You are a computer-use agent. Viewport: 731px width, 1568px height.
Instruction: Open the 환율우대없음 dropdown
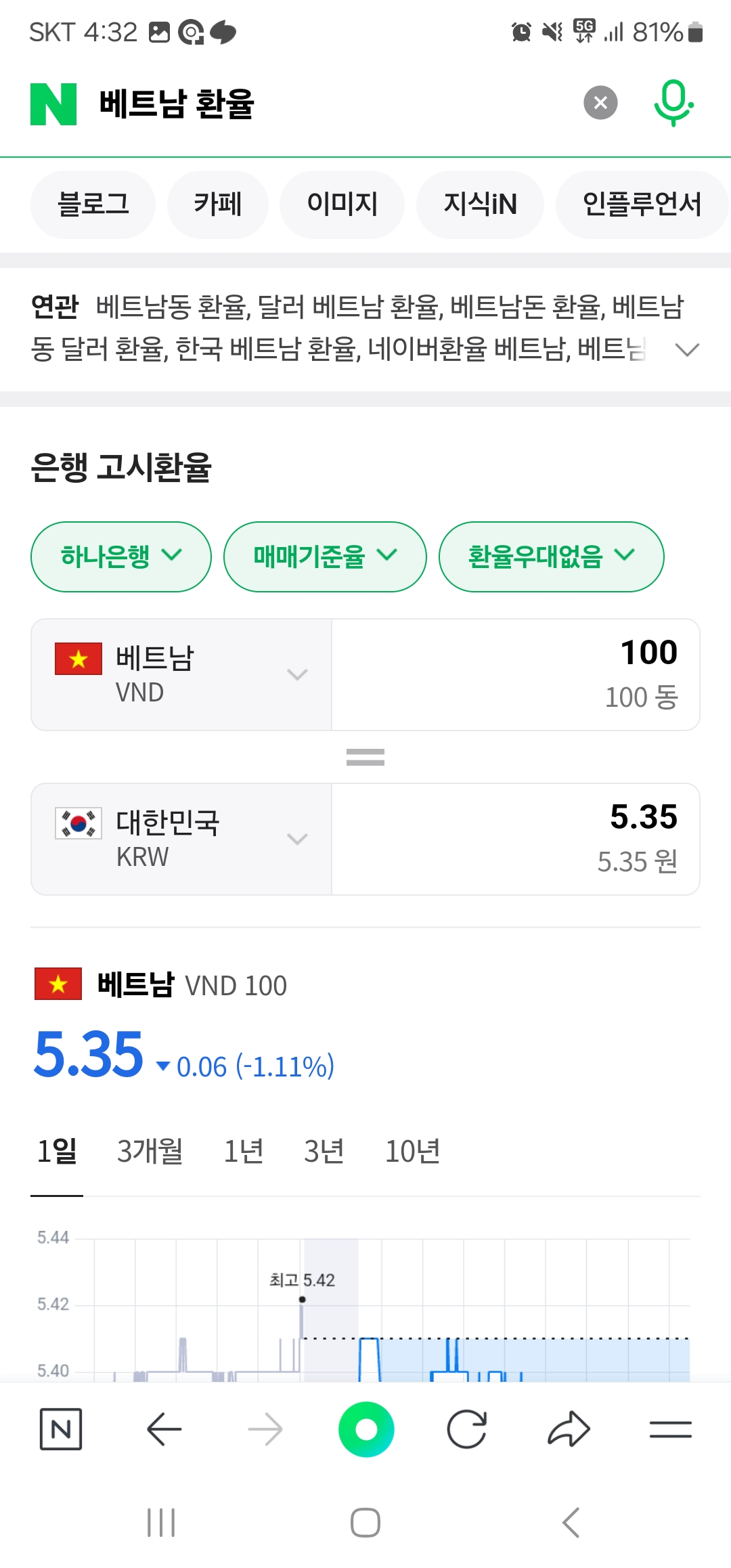551,557
